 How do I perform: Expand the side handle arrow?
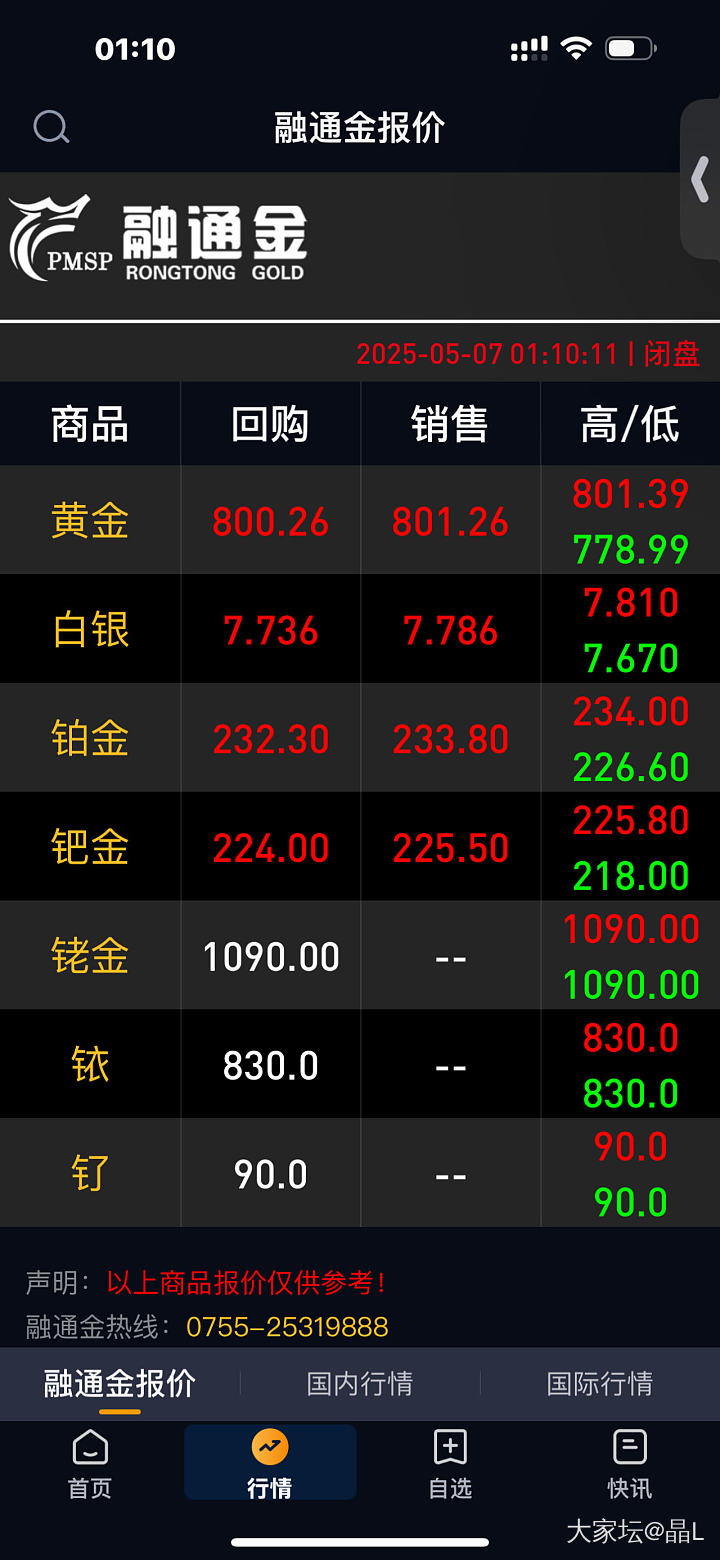(x=700, y=180)
